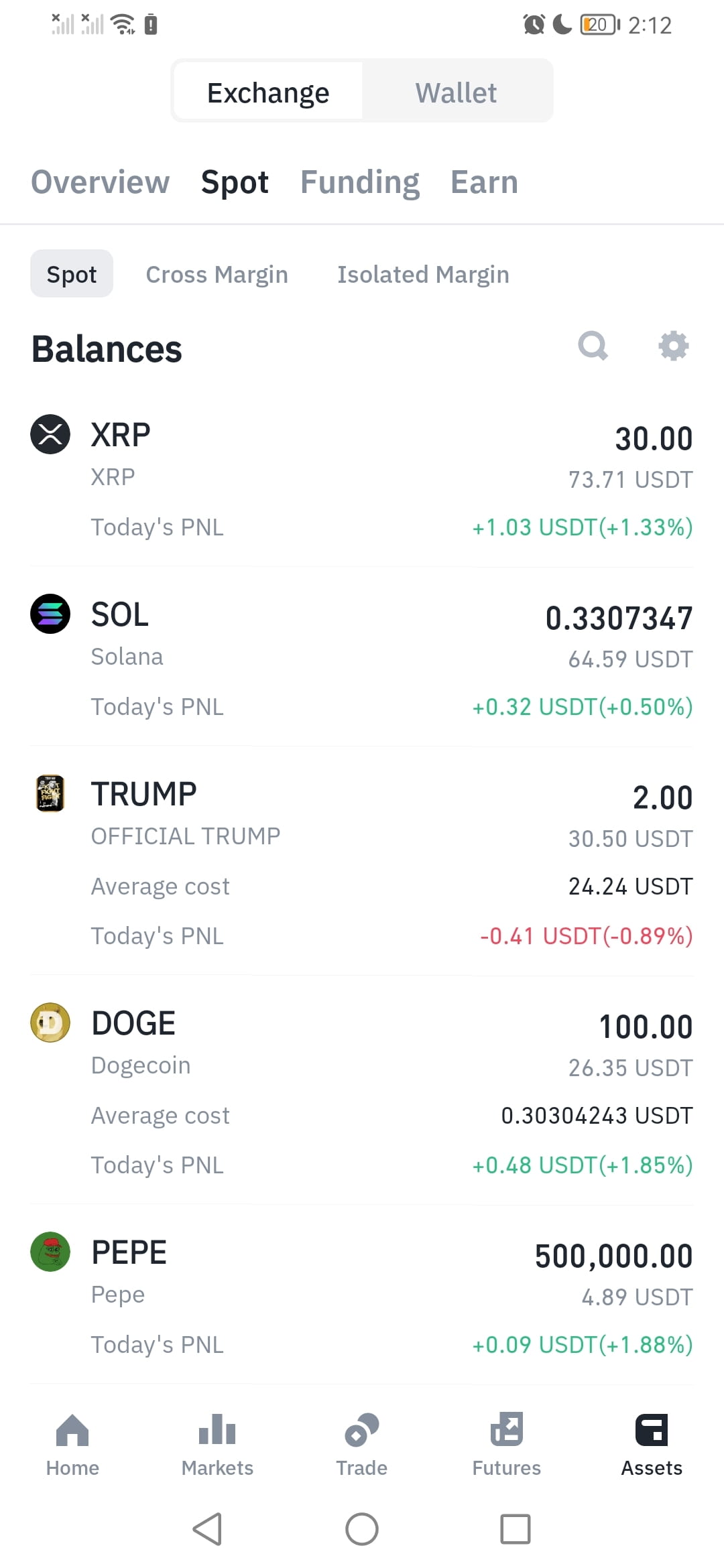Open balance settings gear icon
This screenshot has height=1568, width=724.
click(x=674, y=346)
